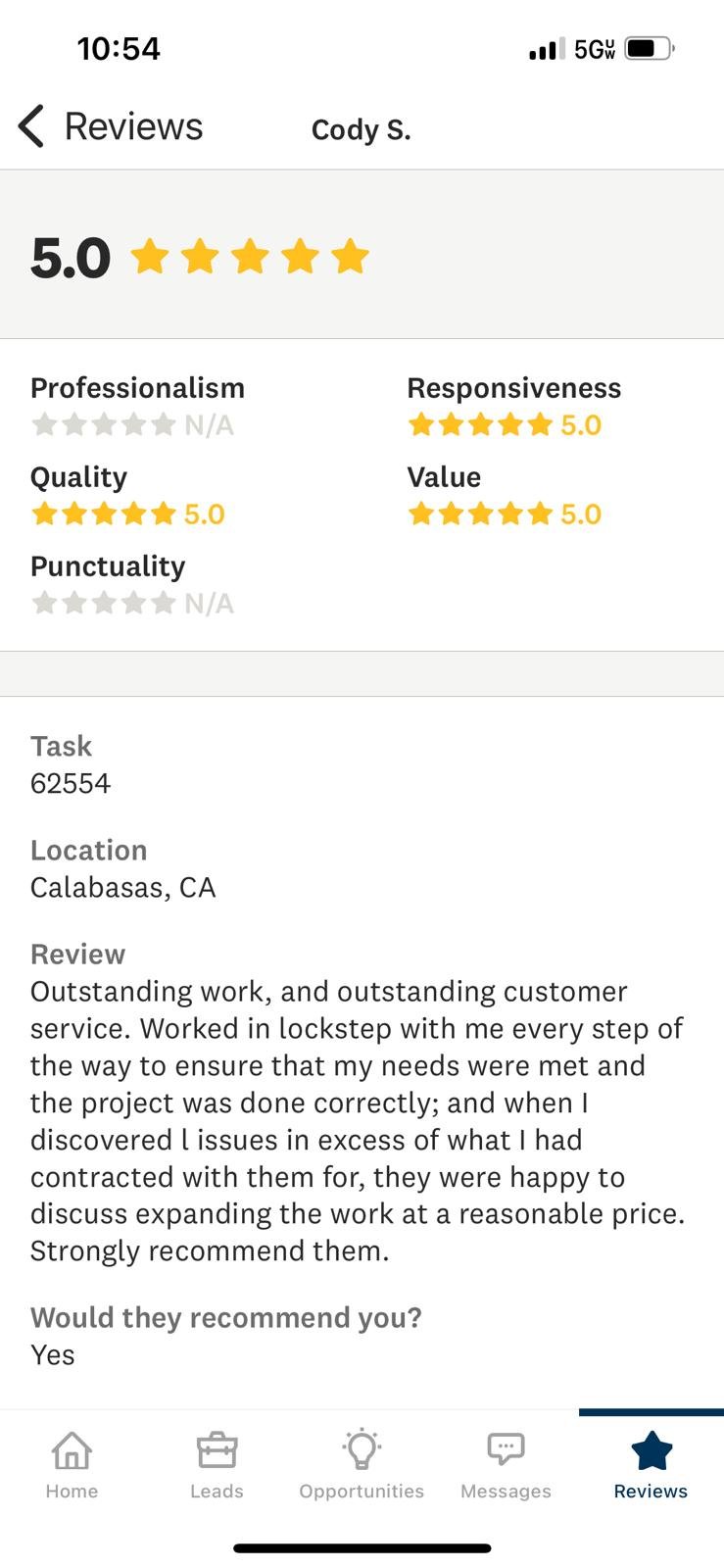The width and height of the screenshot is (724, 1568).
Task: Go back to Reviews list
Action: 108,127
